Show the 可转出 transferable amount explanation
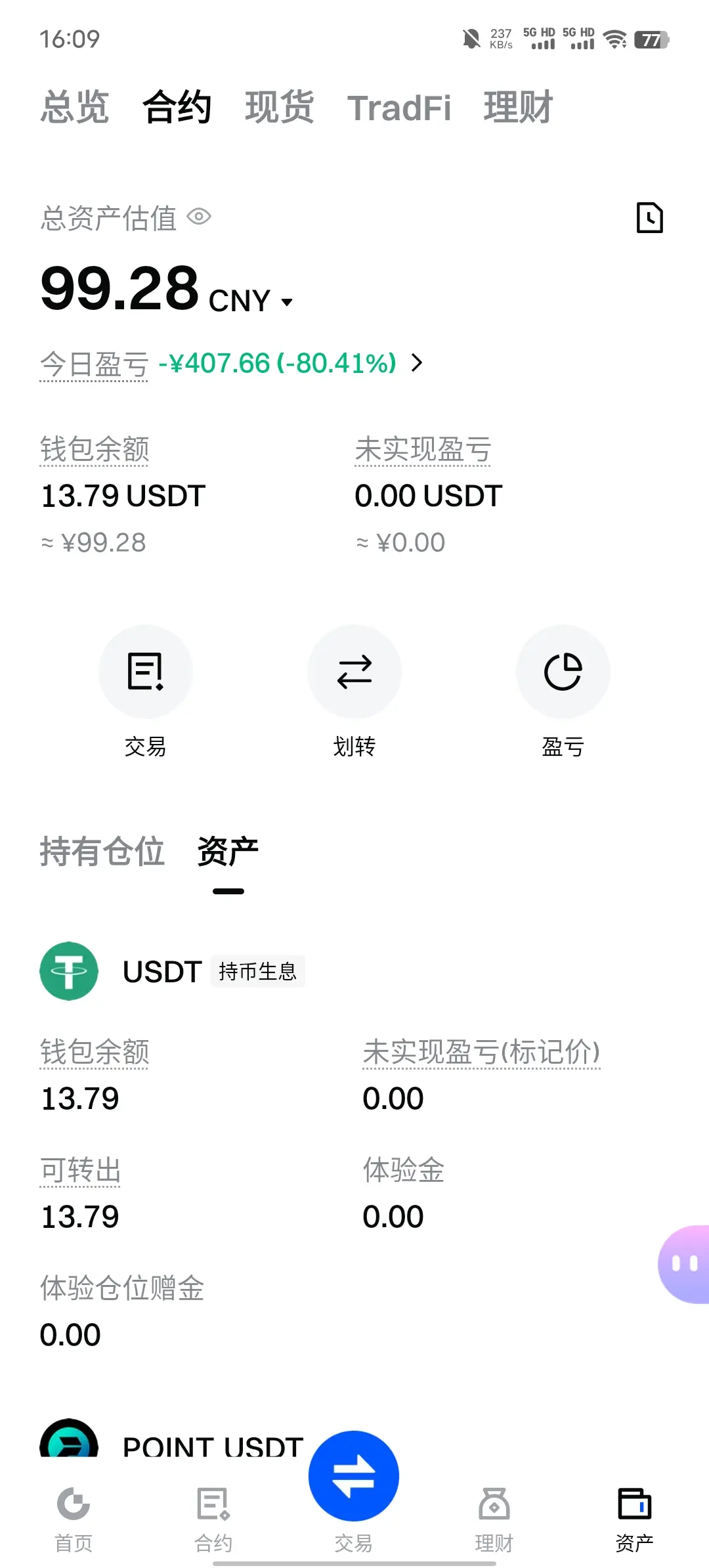The height and width of the screenshot is (1568, 709). pos(80,1170)
